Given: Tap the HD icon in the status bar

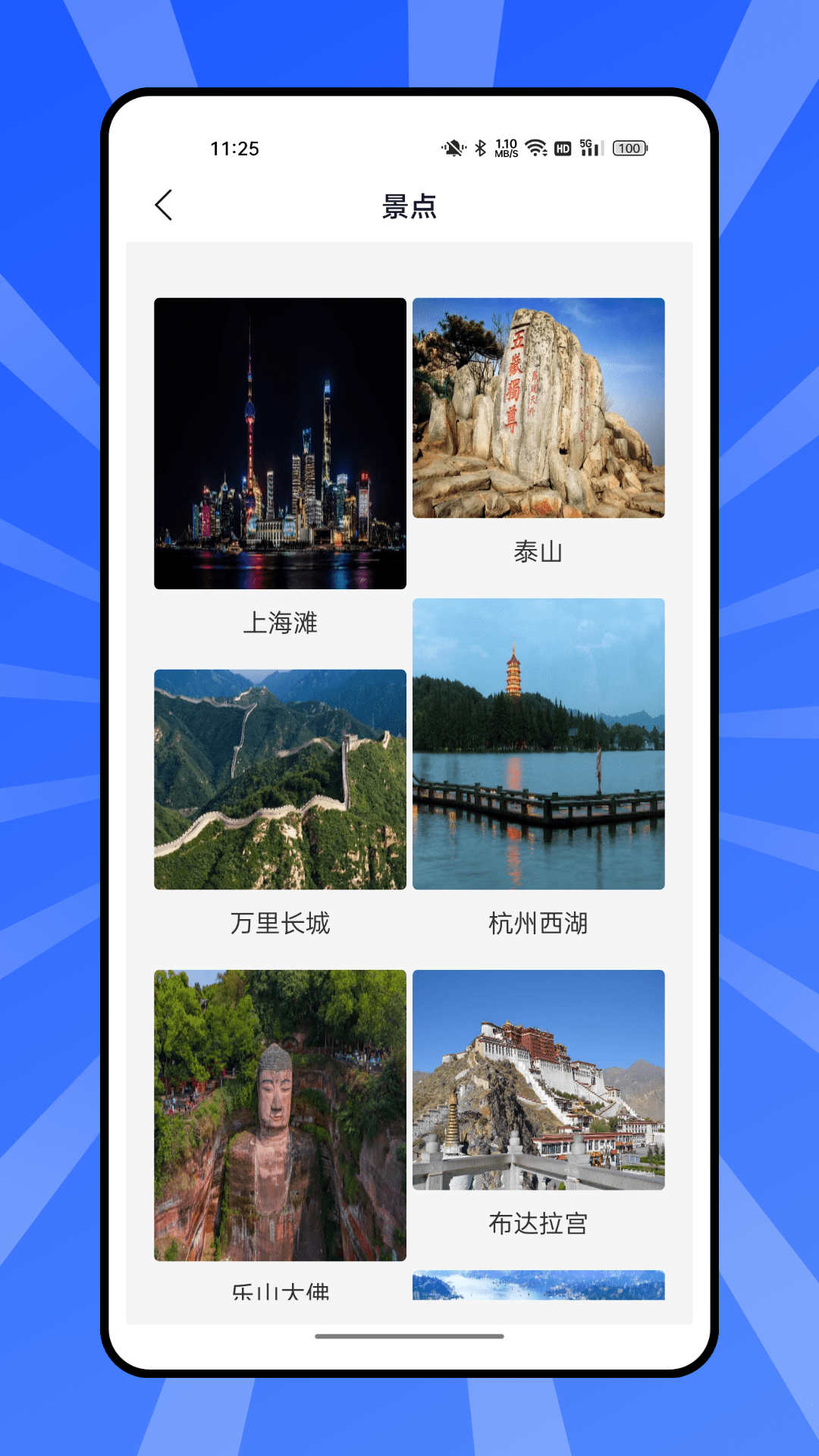Looking at the screenshot, I should pyautogui.click(x=563, y=149).
